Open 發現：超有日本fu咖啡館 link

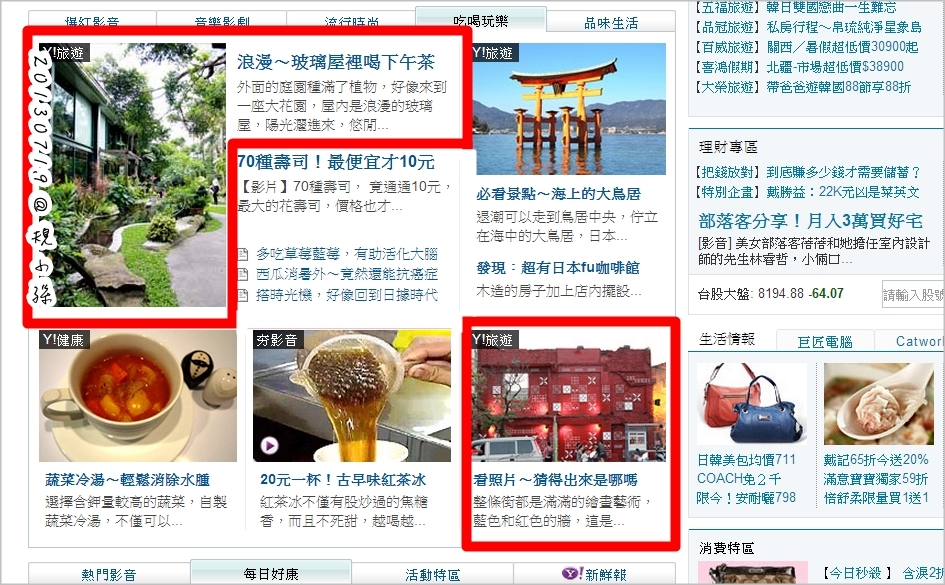pyautogui.click(x=558, y=268)
